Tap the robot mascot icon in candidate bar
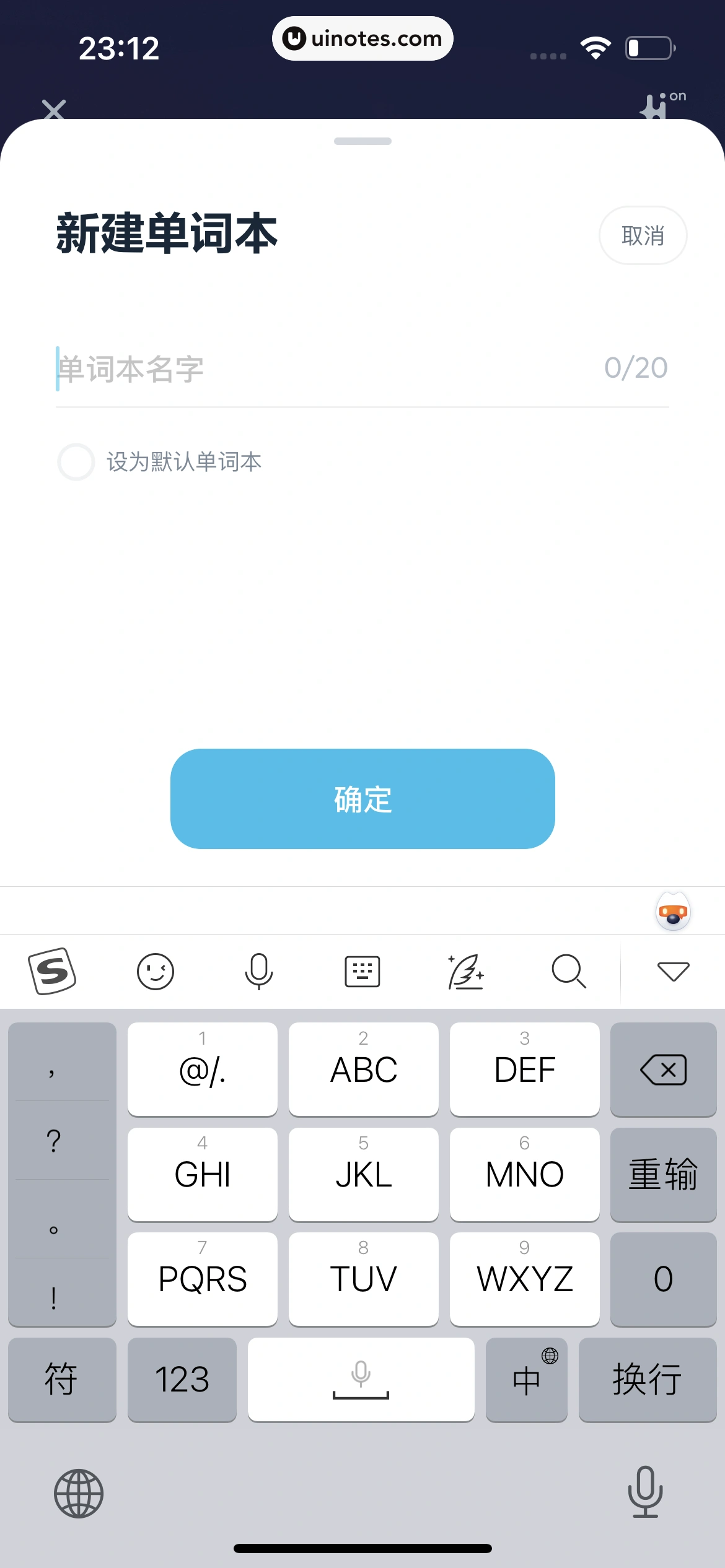The height and width of the screenshot is (1568, 725). [672, 912]
